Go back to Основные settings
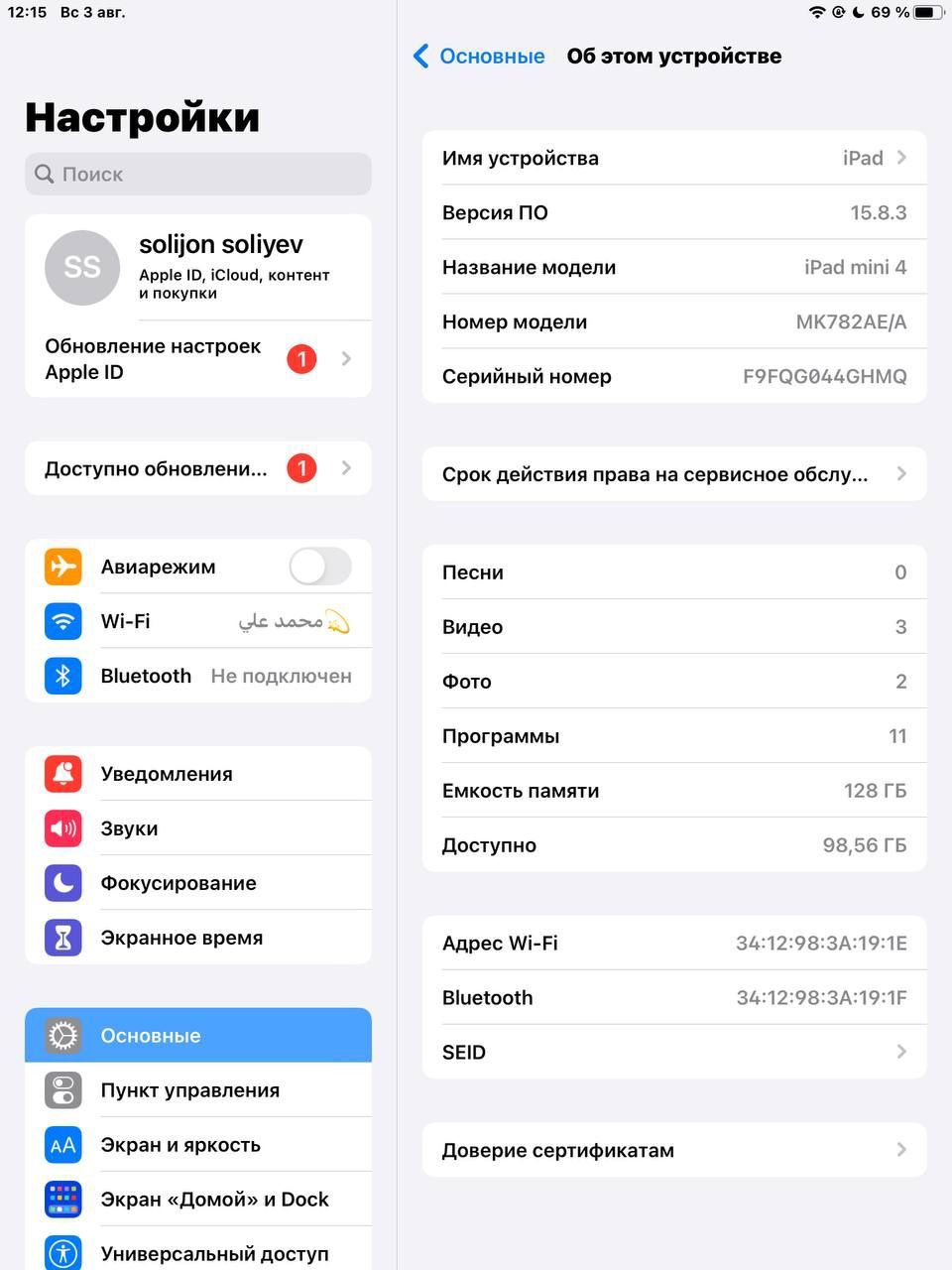The image size is (952, 1270). pos(479,57)
